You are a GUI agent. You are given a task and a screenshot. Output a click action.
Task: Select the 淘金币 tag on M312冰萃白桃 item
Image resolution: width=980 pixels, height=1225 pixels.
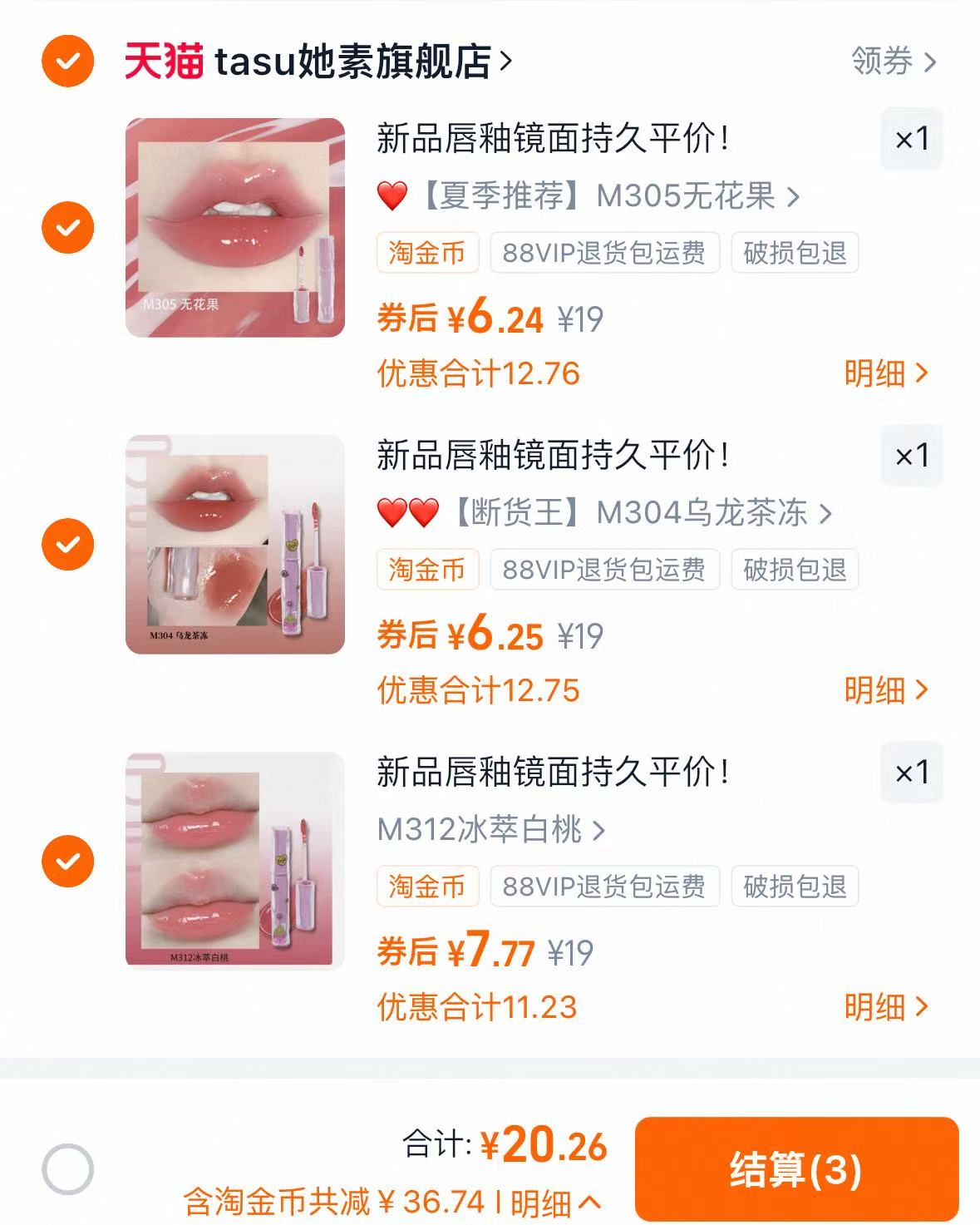tap(429, 887)
